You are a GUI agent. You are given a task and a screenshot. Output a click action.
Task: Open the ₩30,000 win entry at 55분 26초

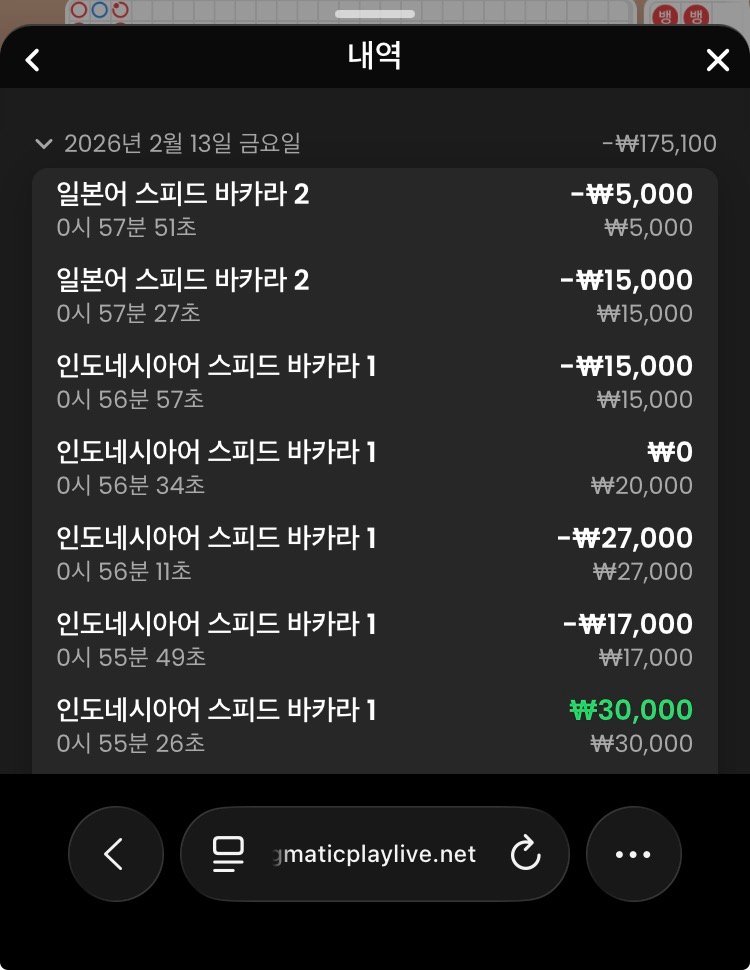click(x=374, y=726)
